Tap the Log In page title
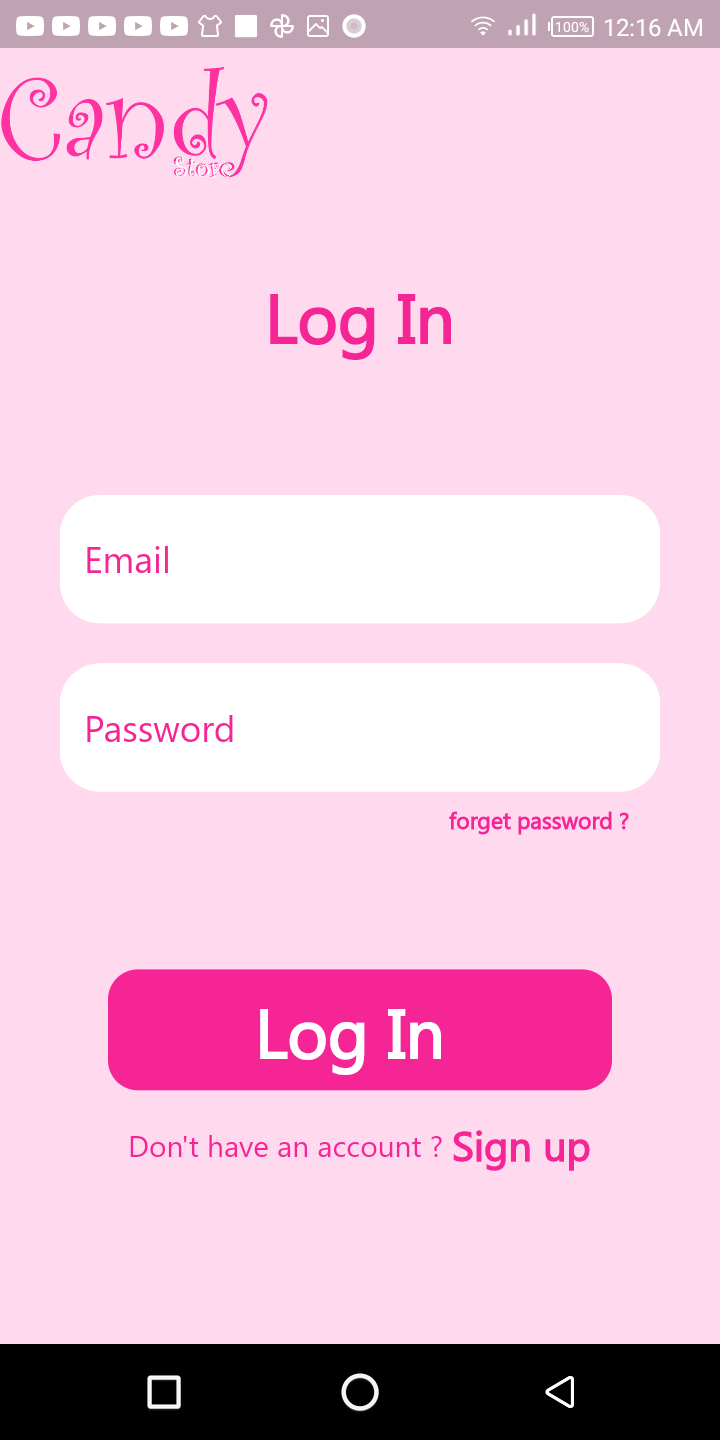This screenshot has width=720, height=1440. 360,319
